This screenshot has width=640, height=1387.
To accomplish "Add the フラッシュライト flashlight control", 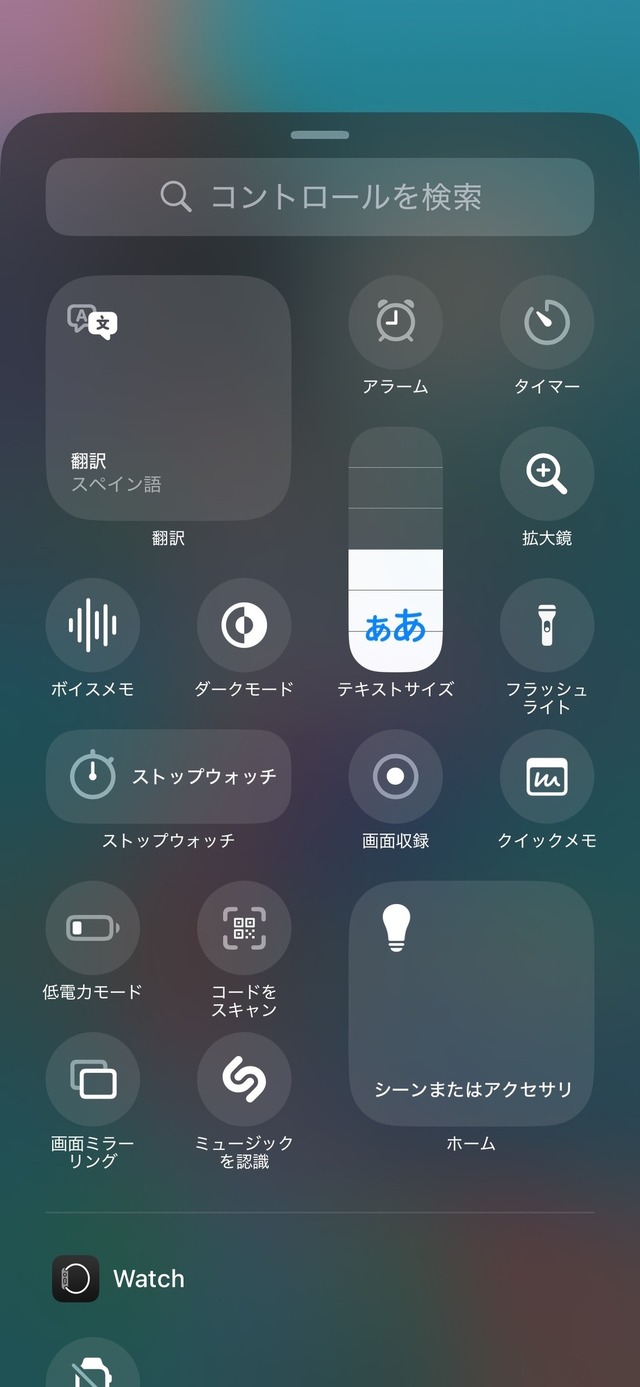I will click(x=547, y=625).
